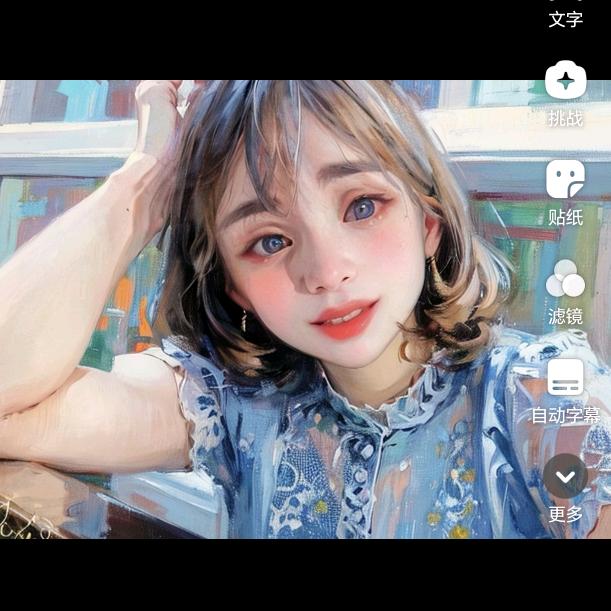Enable 自动字幕 auto captions
This screenshot has width=611, height=611.
pos(565,378)
